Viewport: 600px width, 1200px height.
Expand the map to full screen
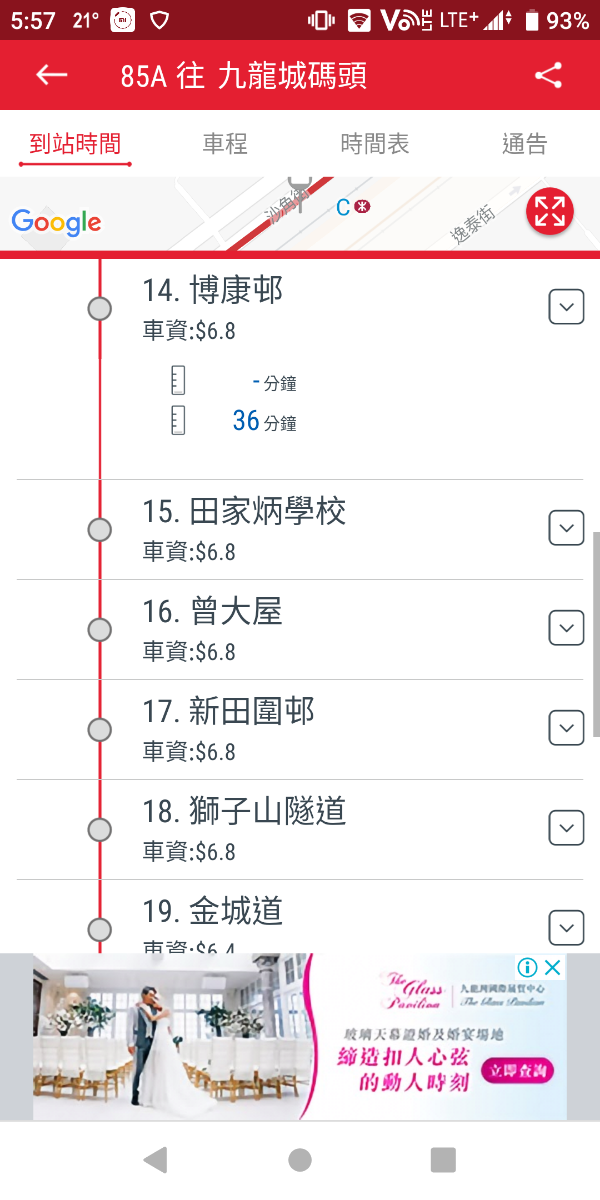pyautogui.click(x=549, y=212)
